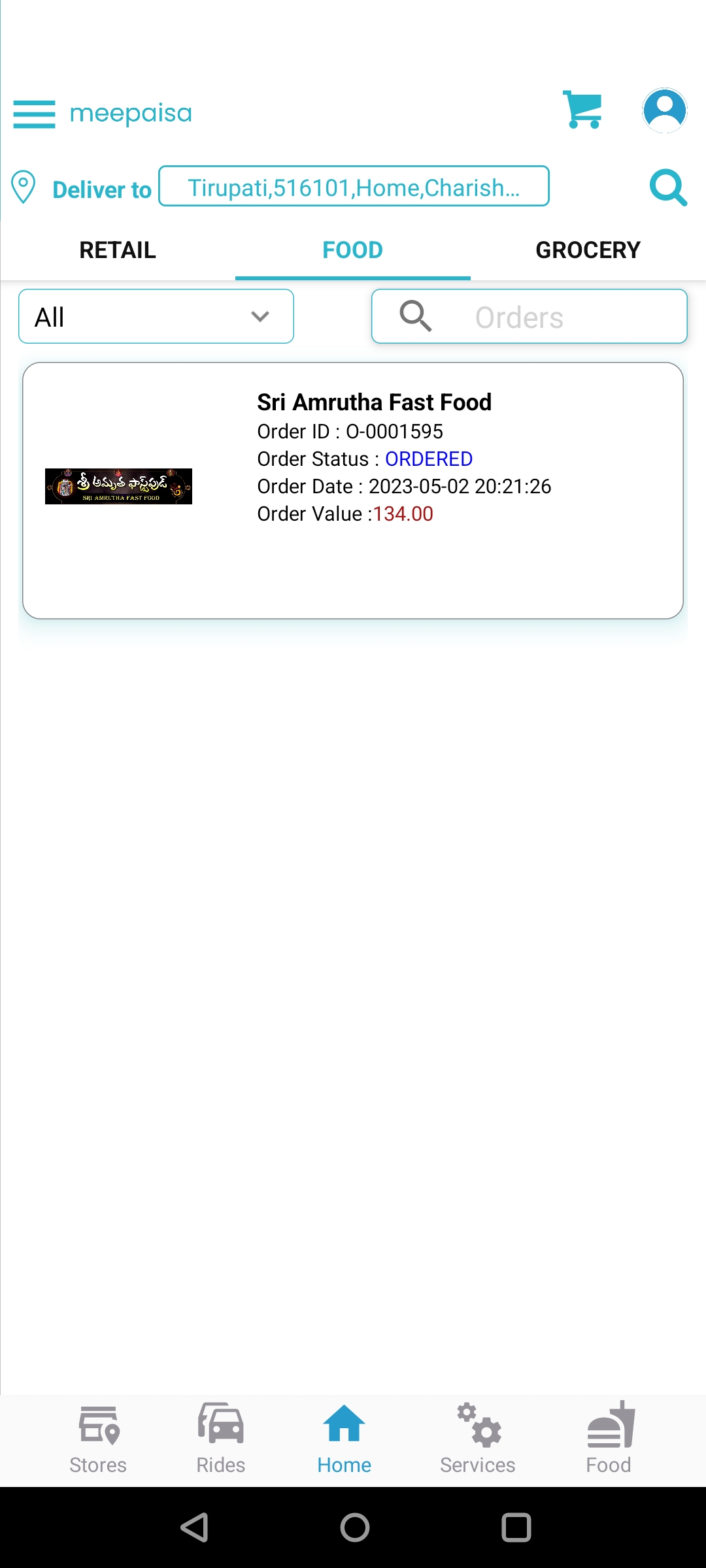706x1568 pixels.
Task: Tap the system back button
Action: 194,1527
